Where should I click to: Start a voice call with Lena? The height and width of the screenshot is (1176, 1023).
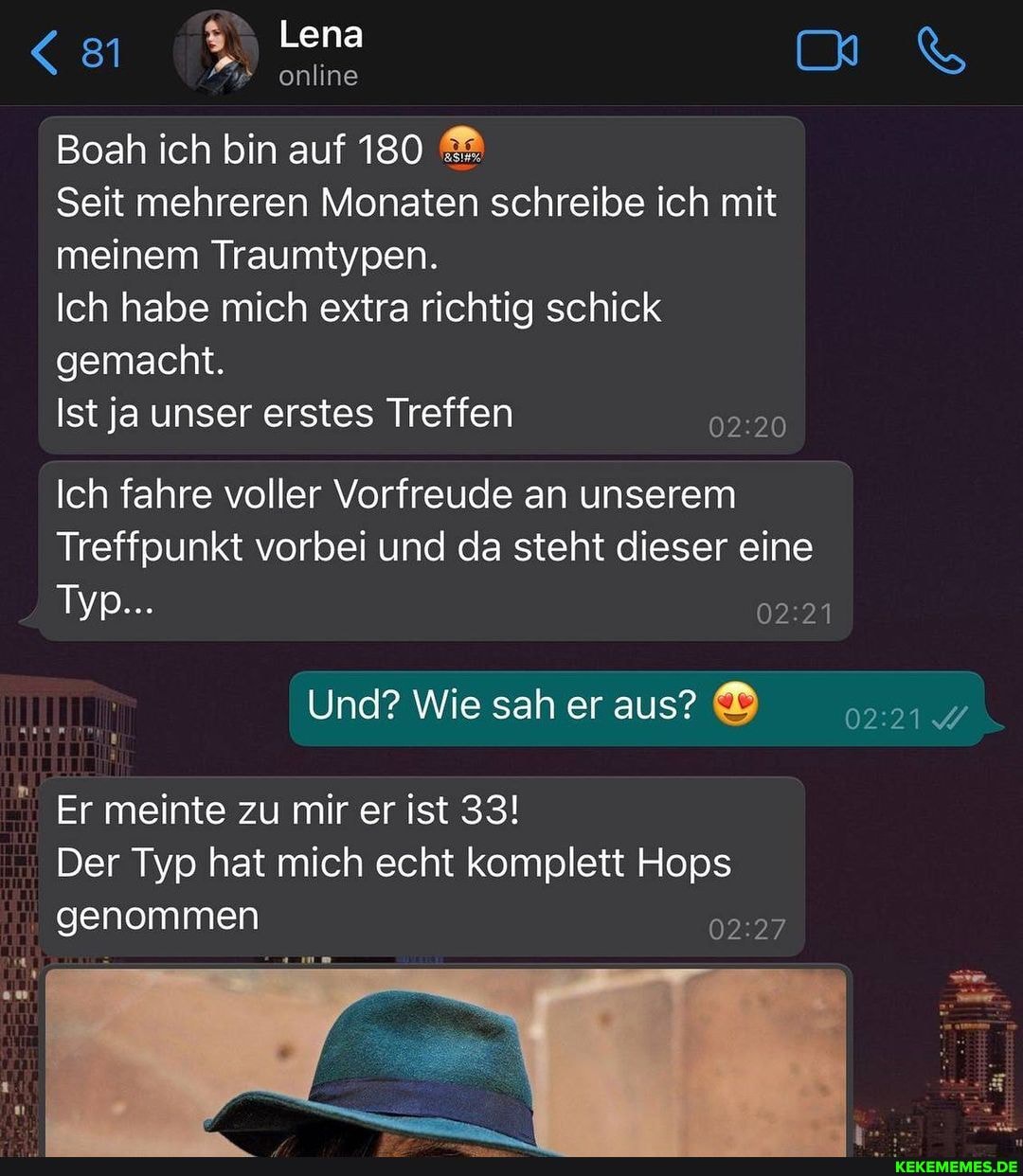tap(941, 51)
